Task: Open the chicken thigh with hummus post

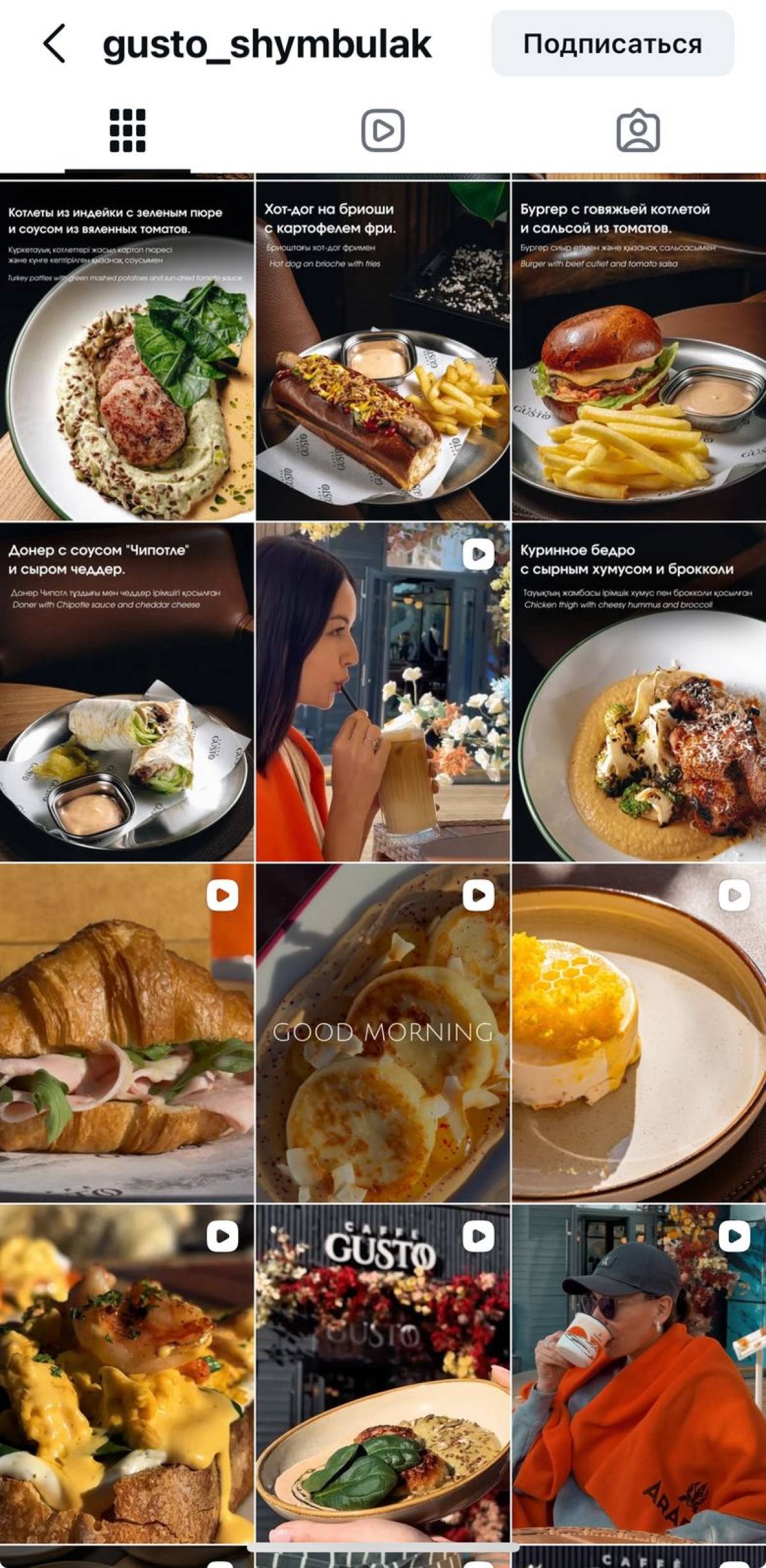Action: [638, 693]
